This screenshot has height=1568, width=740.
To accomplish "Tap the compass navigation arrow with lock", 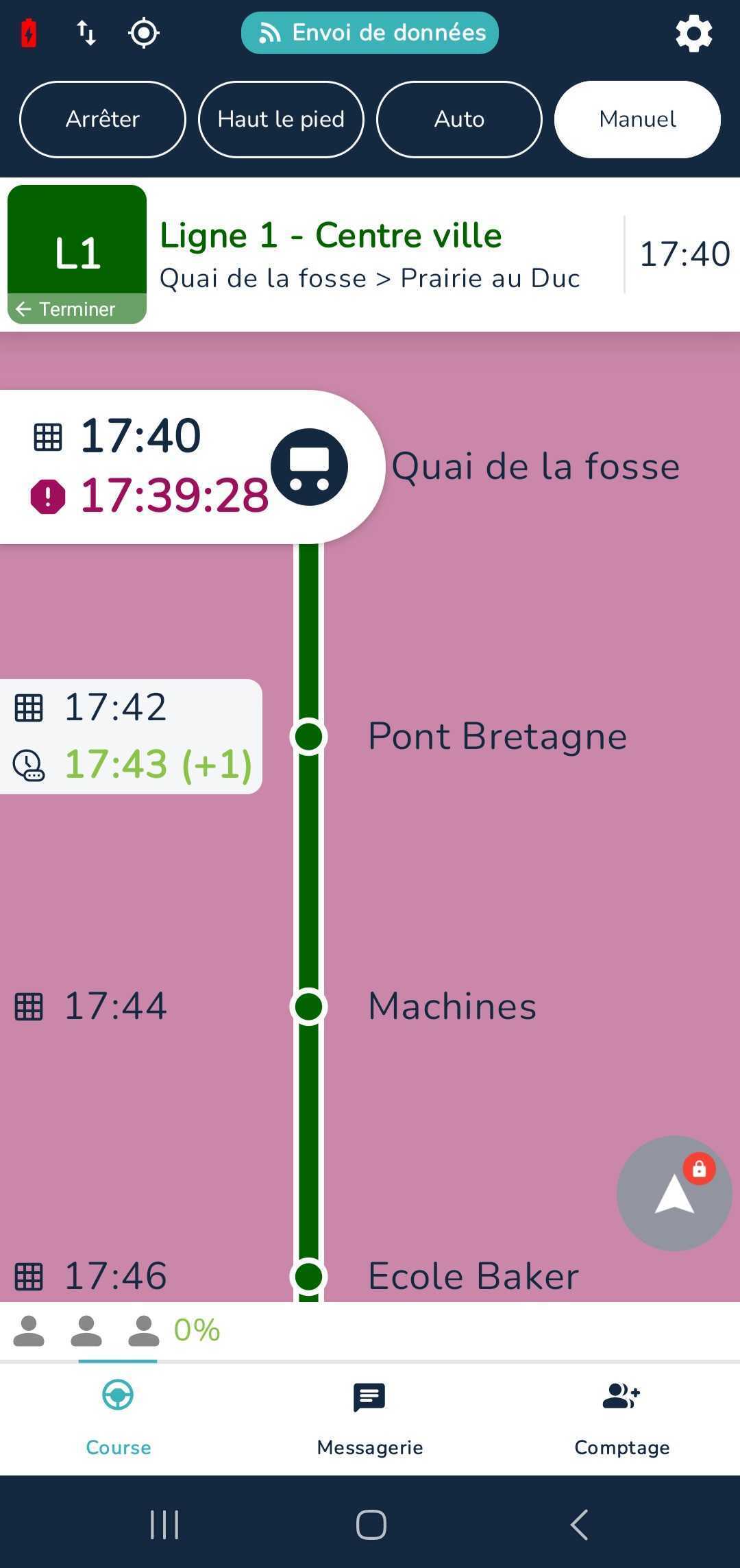I will point(674,1192).
